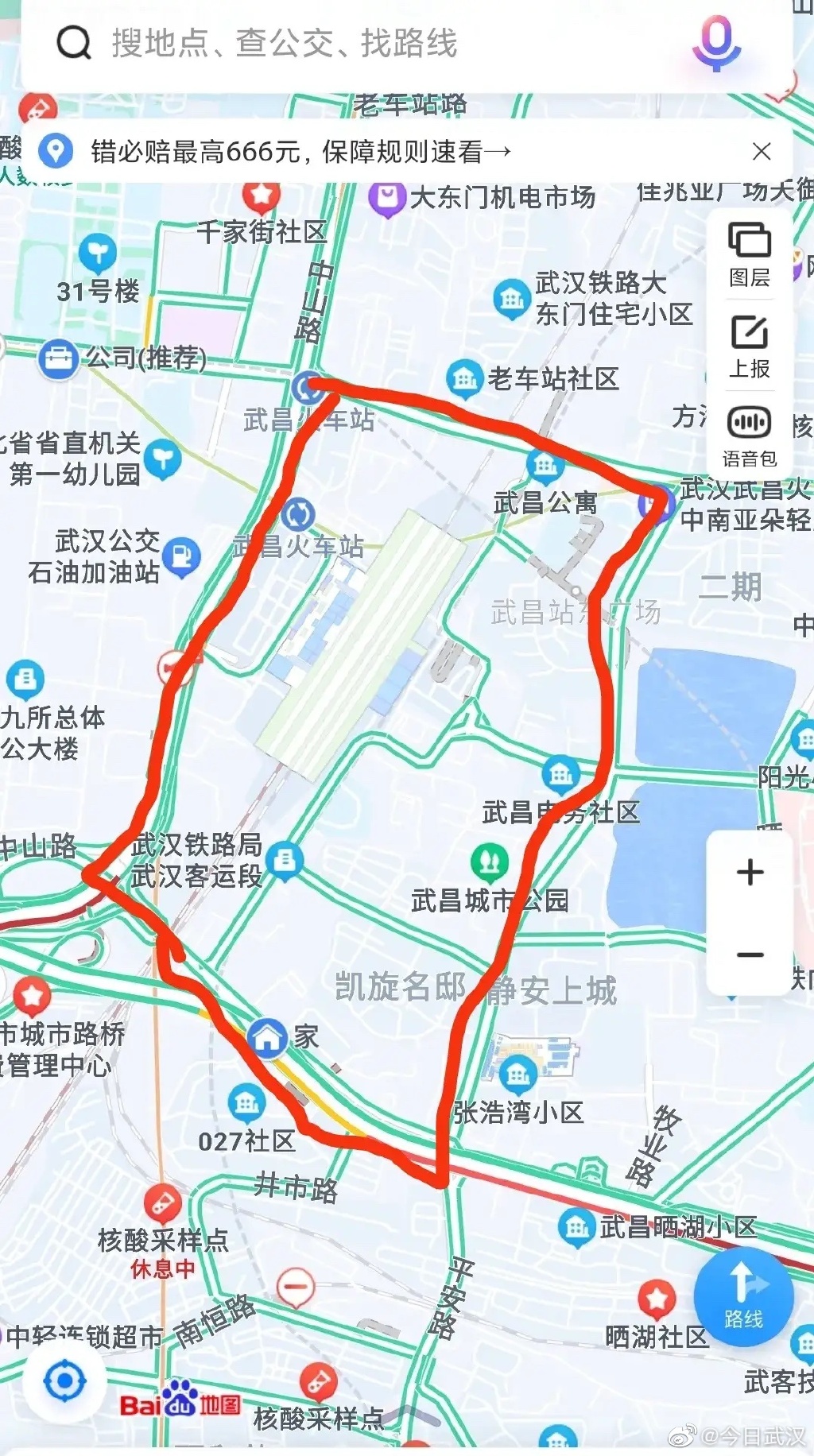Open the 666 yuan guarantee rules banner
The width and height of the screenshot is (814, 1456).
pos(300,151)
